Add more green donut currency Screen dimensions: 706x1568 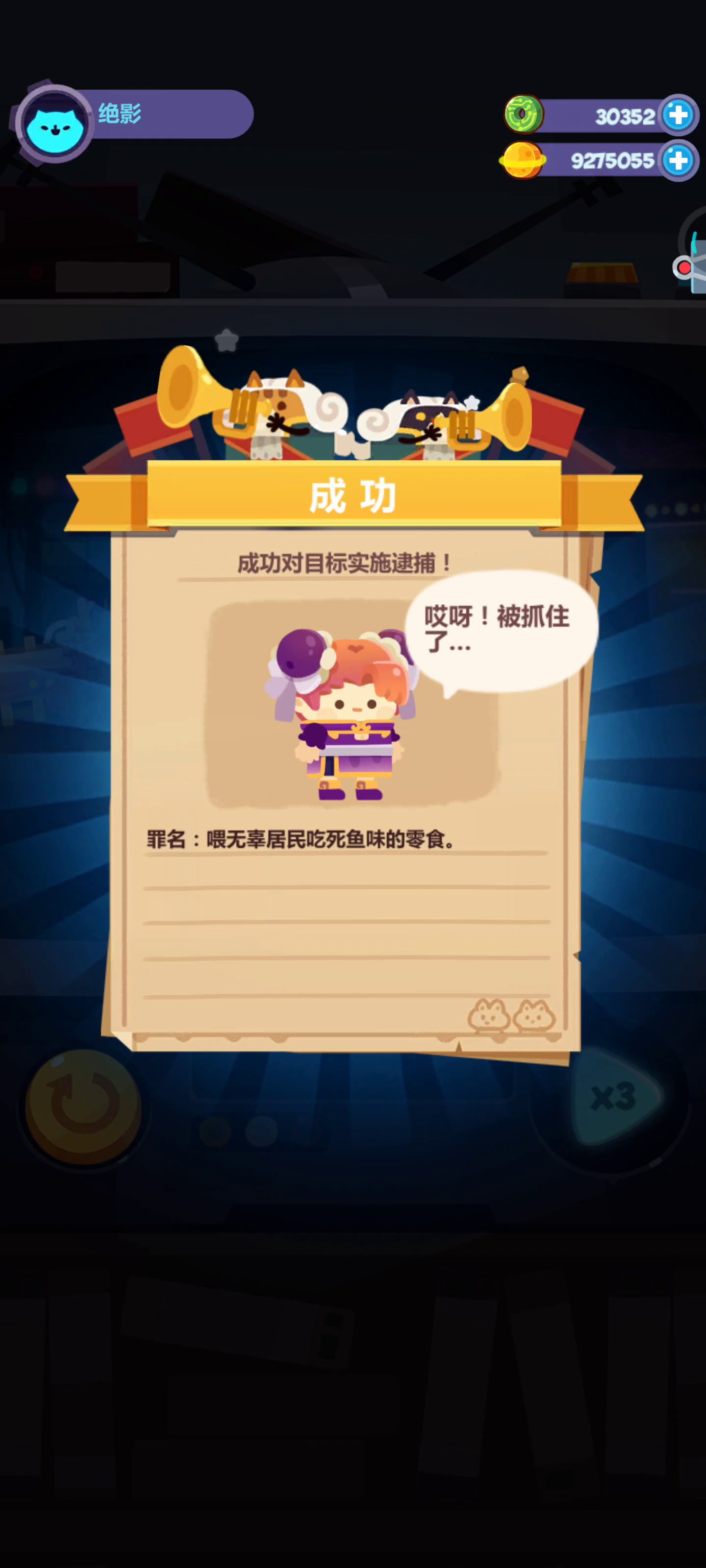click(679, 115)
